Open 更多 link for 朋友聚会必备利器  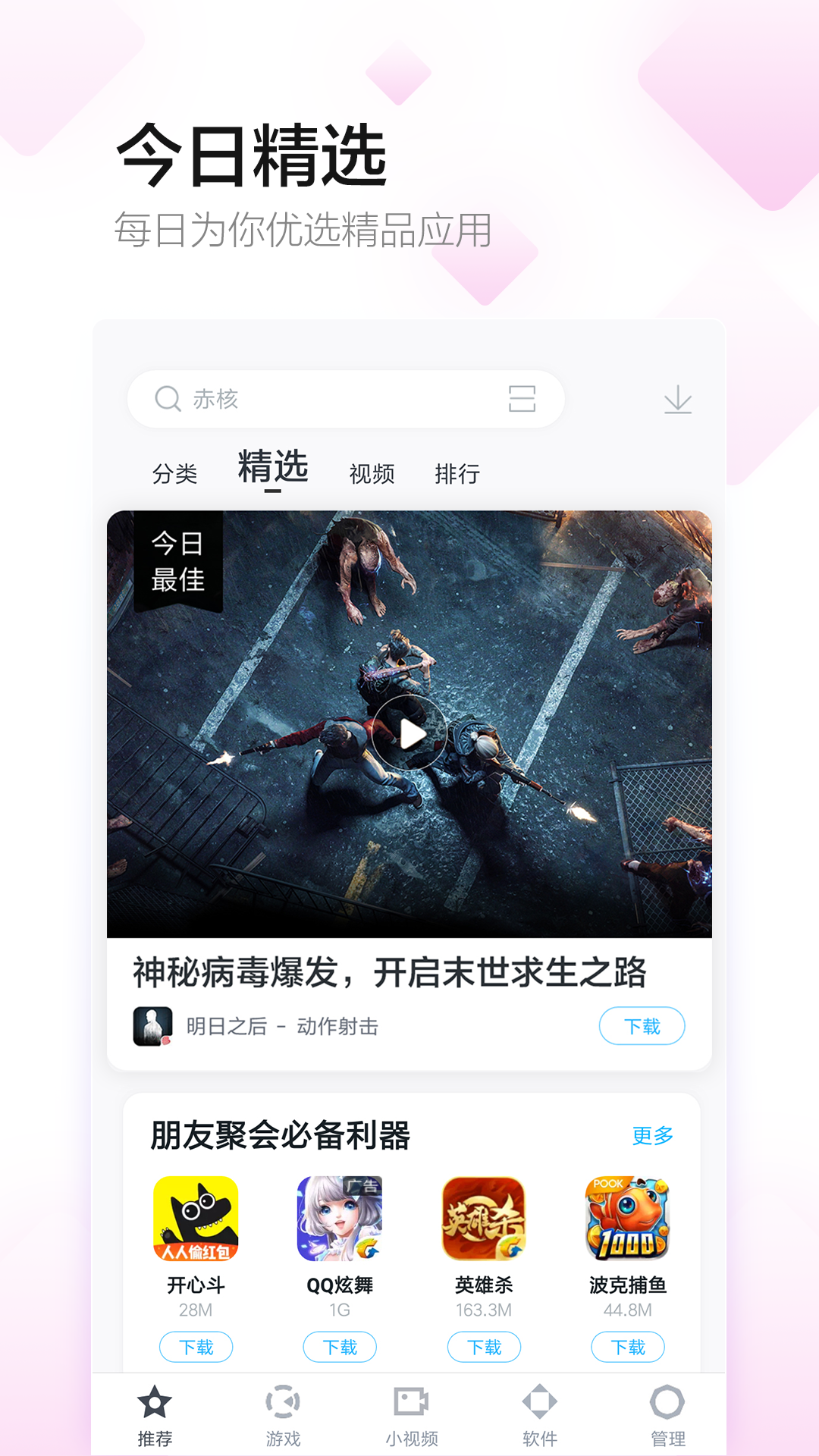(x=651, y=1135)
